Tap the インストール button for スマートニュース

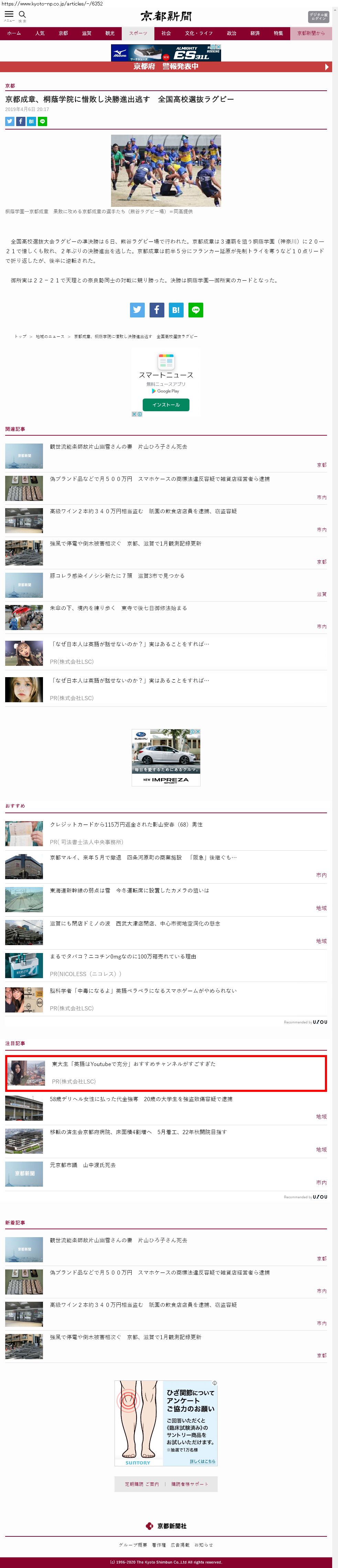(166, 405)
